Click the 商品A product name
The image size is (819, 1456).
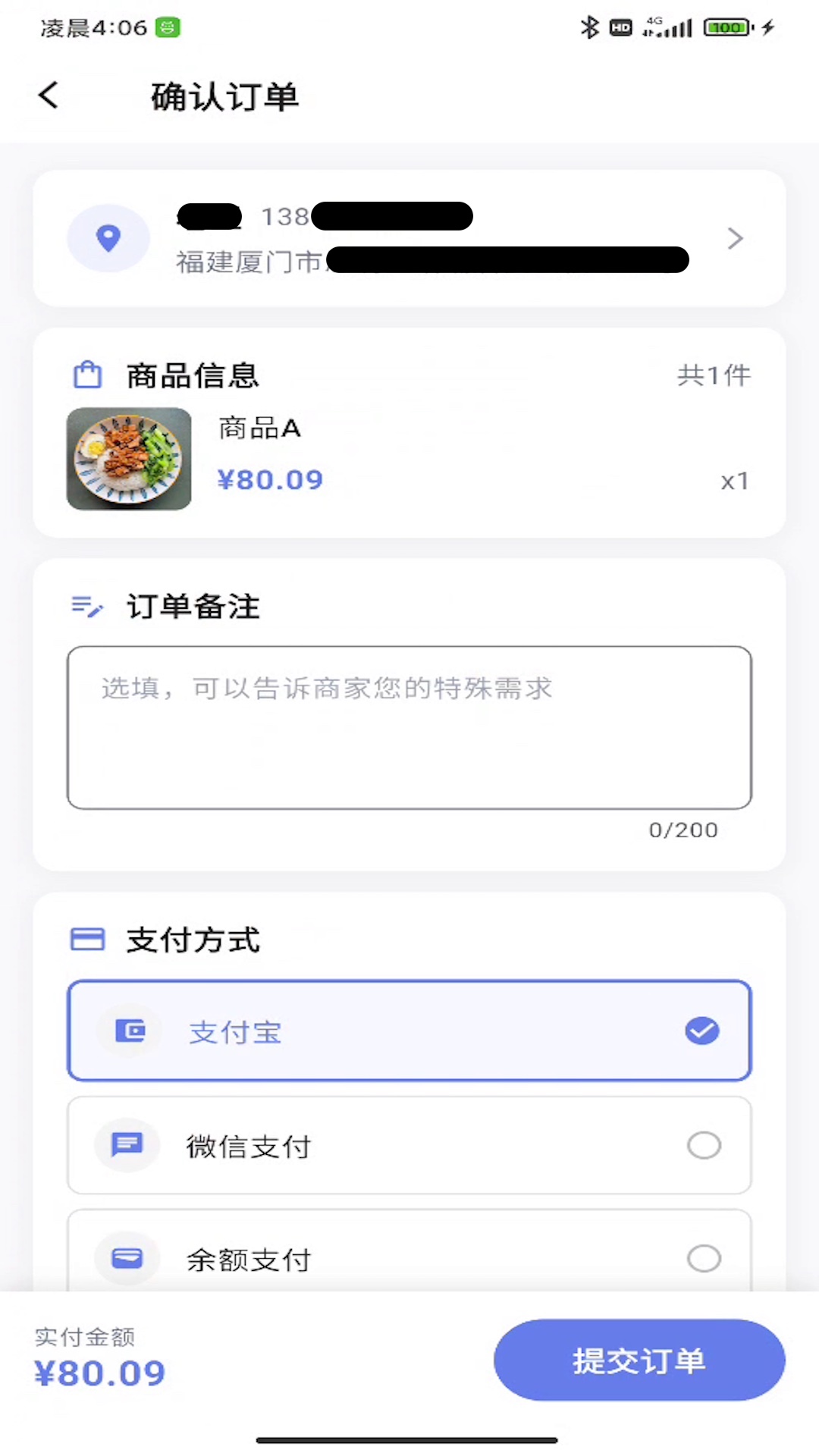(x=260, y=428)
